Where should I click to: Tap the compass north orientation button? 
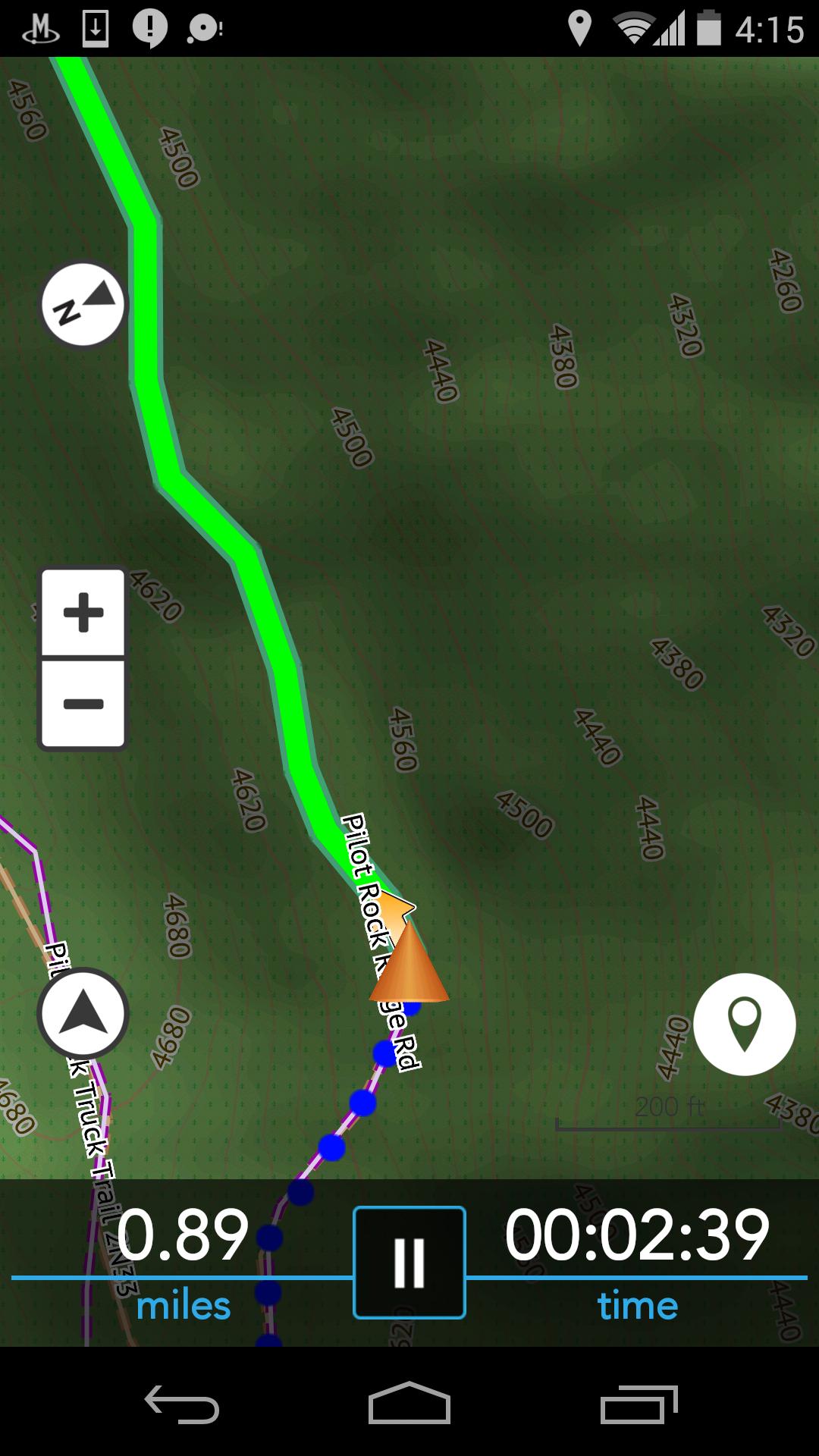[x=83, y=304]
